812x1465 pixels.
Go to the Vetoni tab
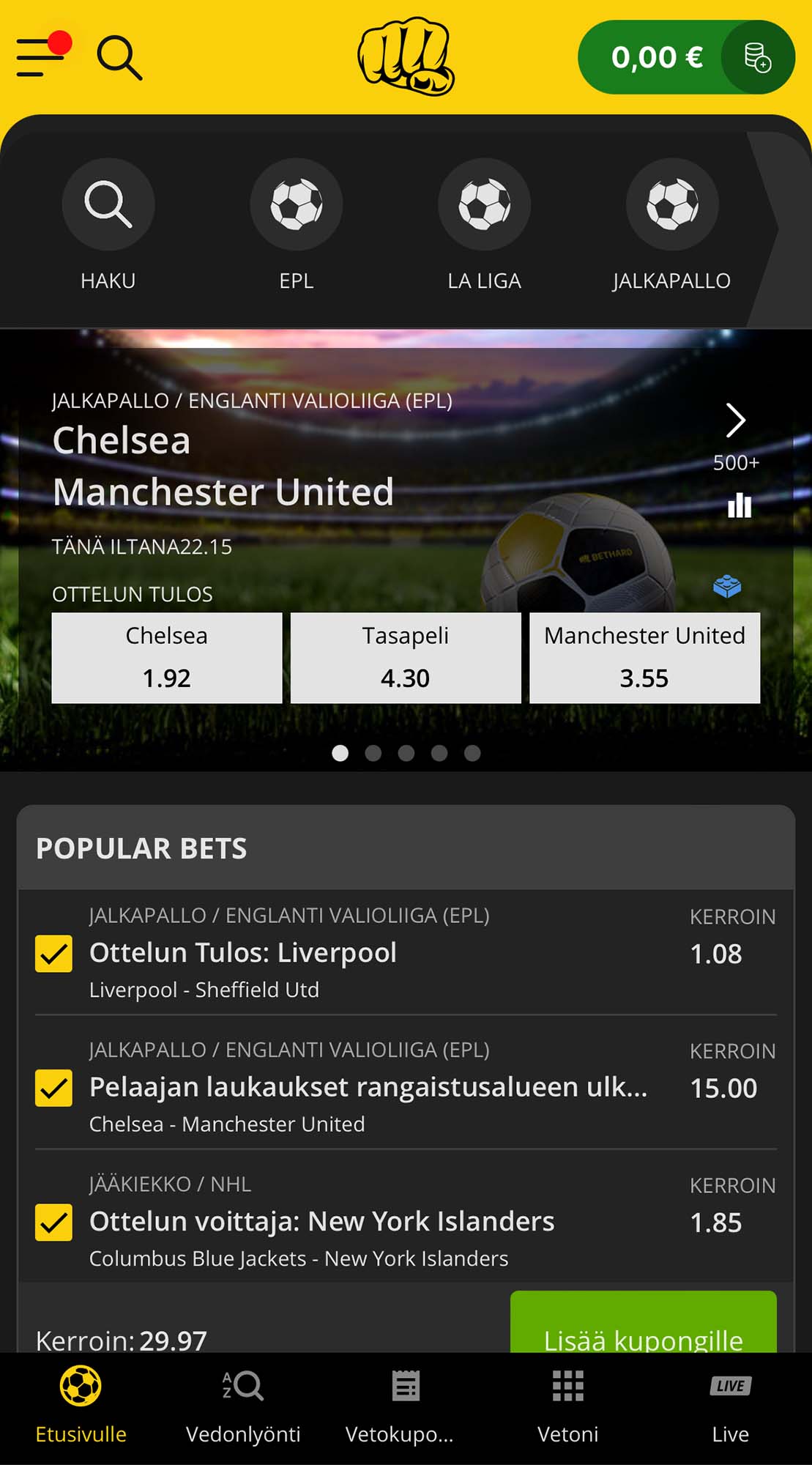pyautogui.click(x=567, y=1406)
